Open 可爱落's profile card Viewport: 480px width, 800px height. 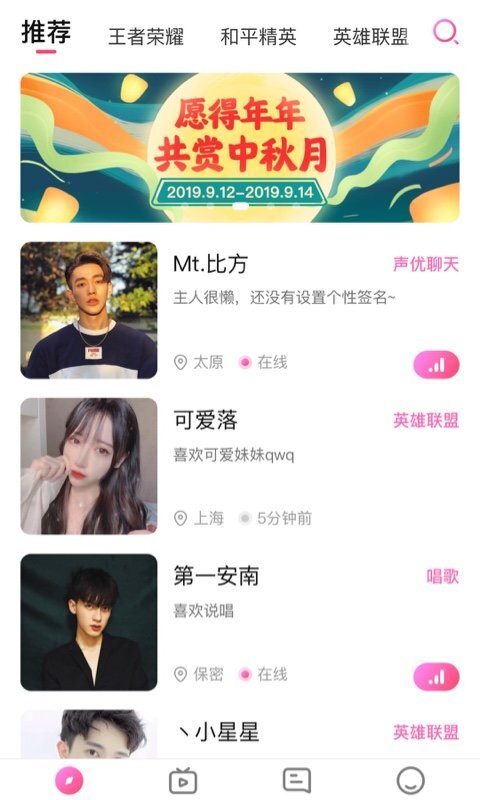[x=240, y=466]
